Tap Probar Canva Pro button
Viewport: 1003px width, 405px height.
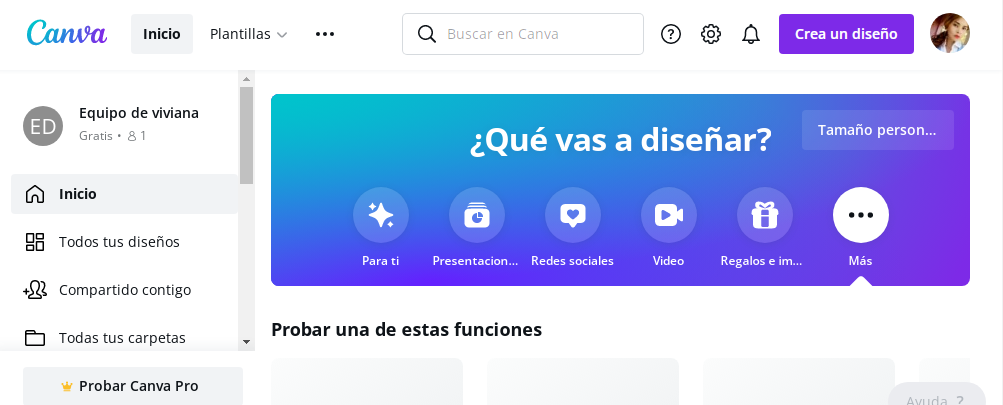pos(133,386)
